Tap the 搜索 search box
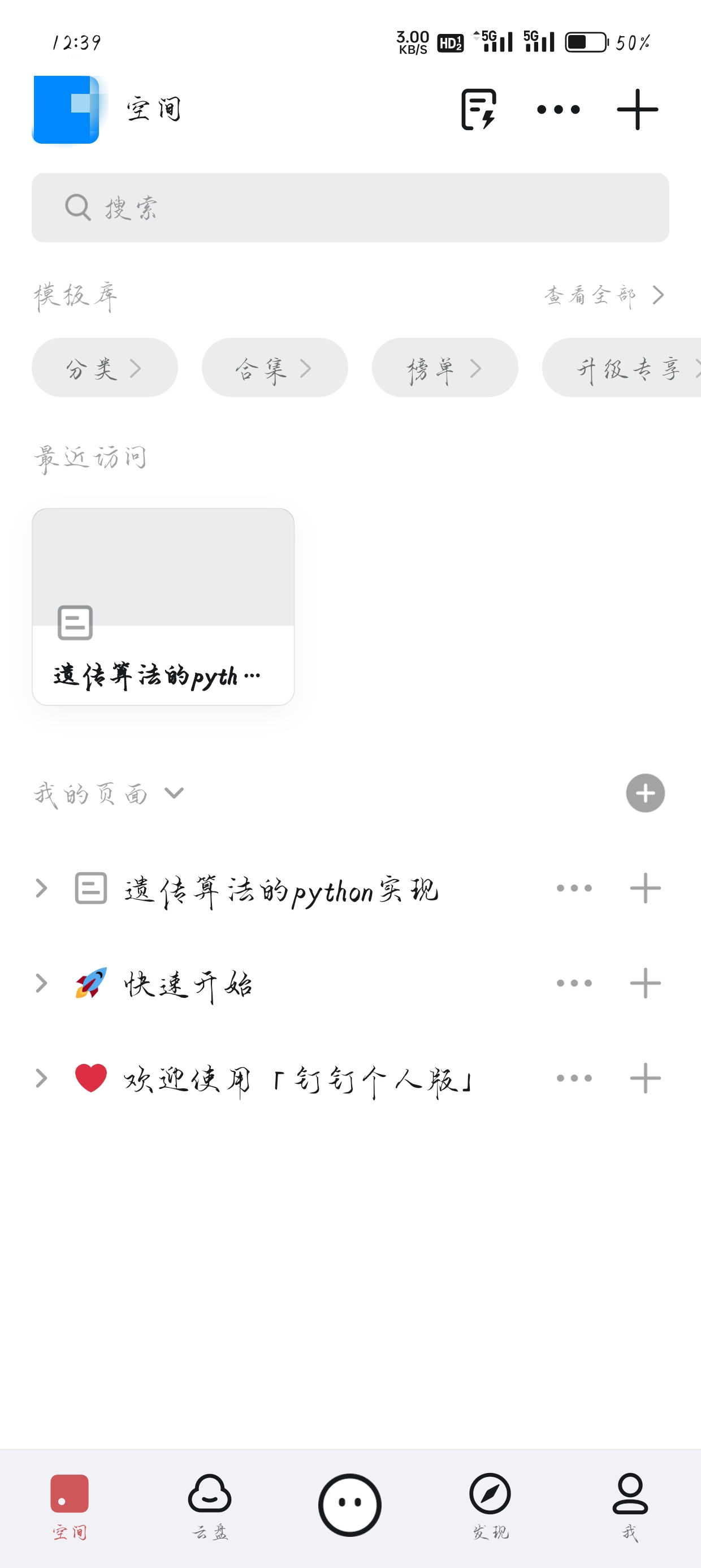The width and height of the screenshot is (701, 1568). click(350, 208)
